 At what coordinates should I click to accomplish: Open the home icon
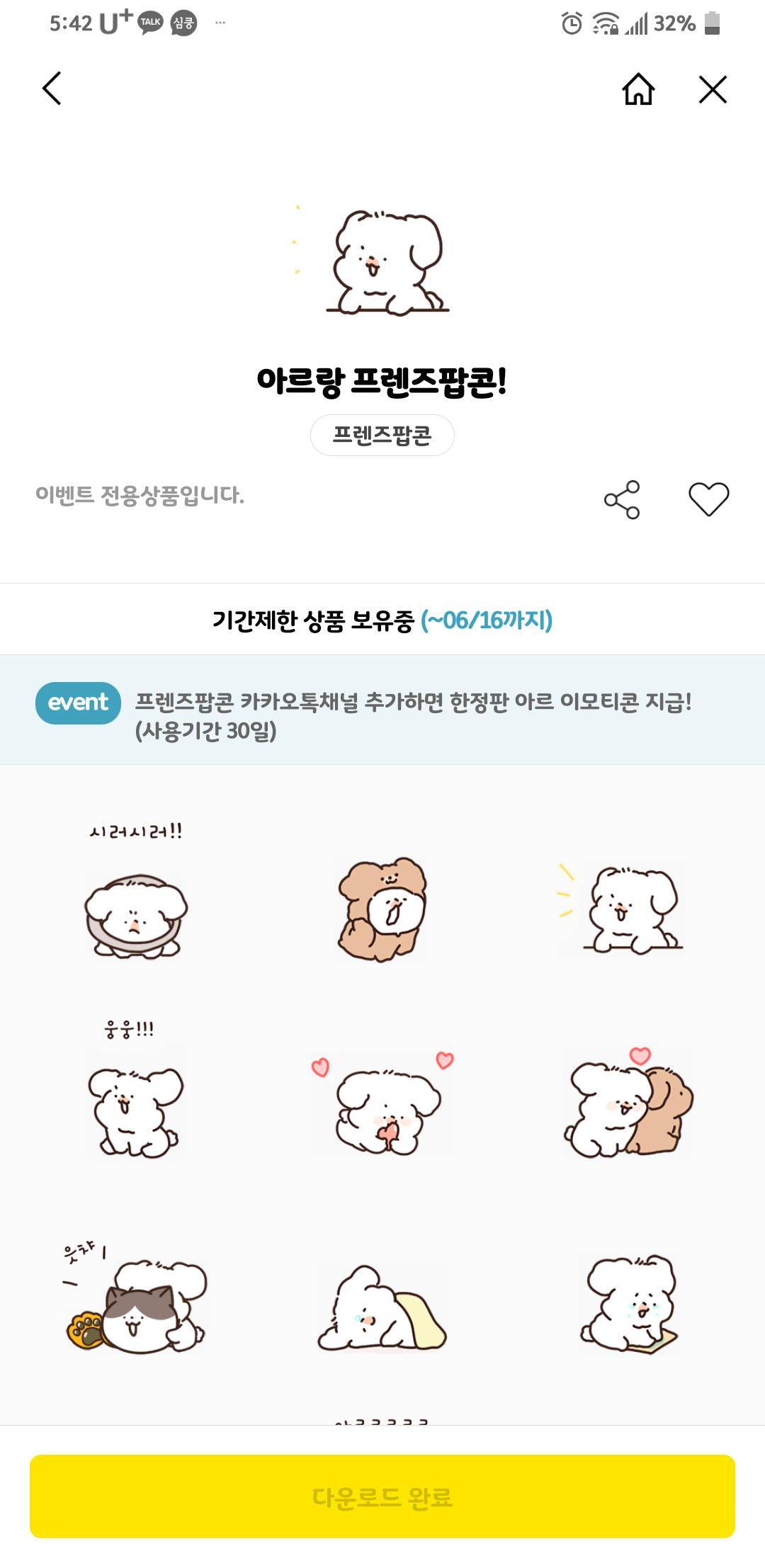tap(638, 89)
